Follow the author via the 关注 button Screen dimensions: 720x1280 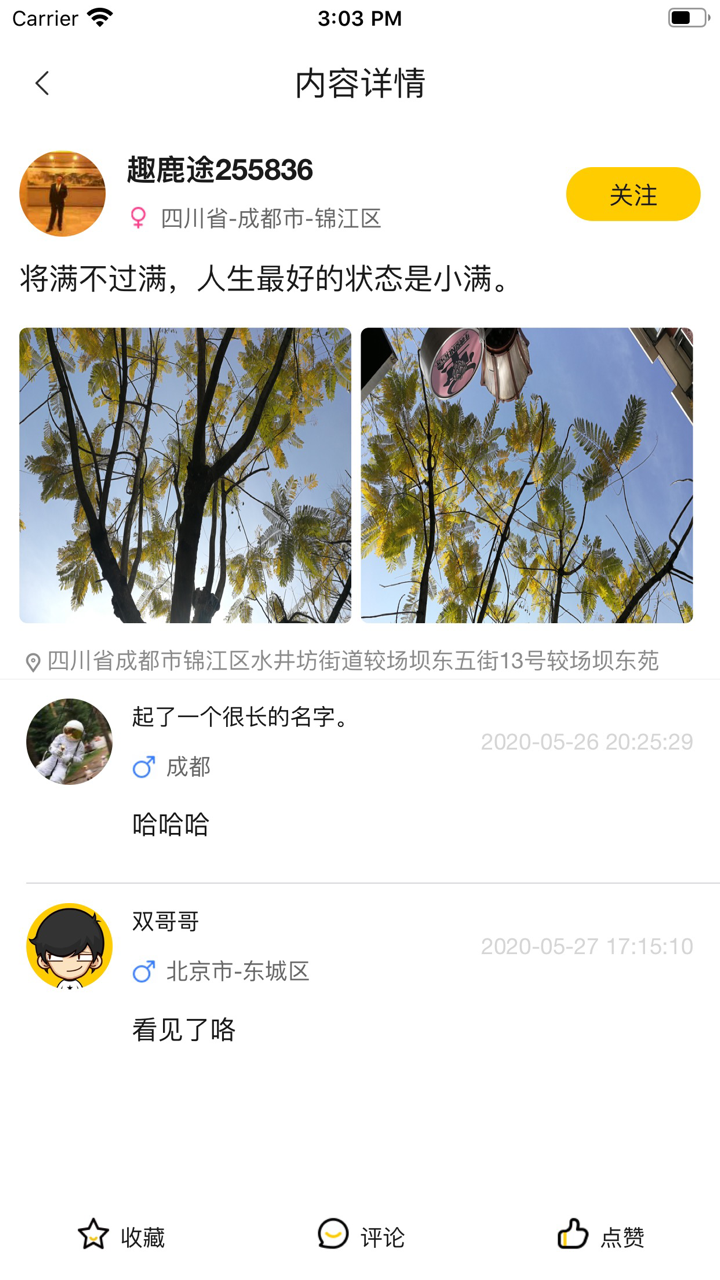[632, 195]
